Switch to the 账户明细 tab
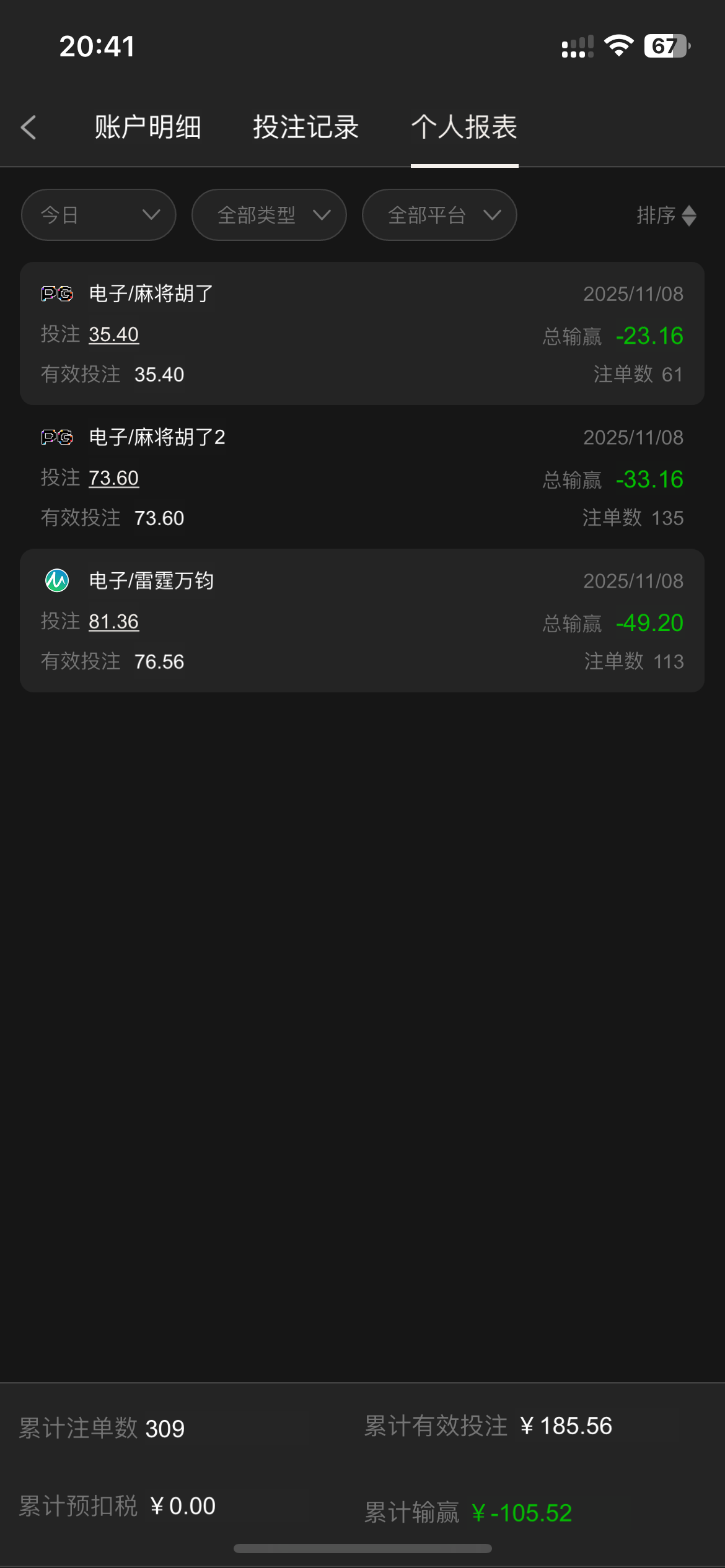 pos(147,127)
